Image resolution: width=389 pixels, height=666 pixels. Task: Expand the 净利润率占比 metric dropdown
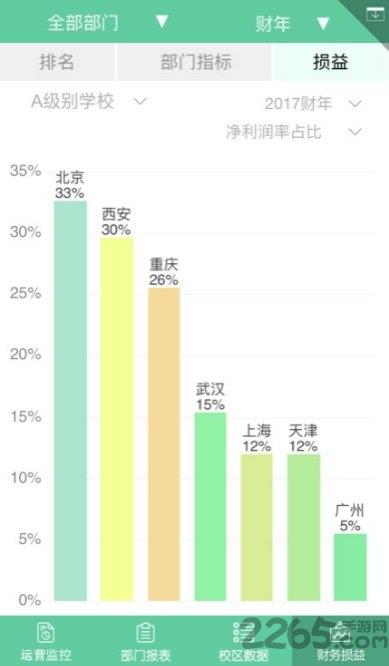(293, 132)
